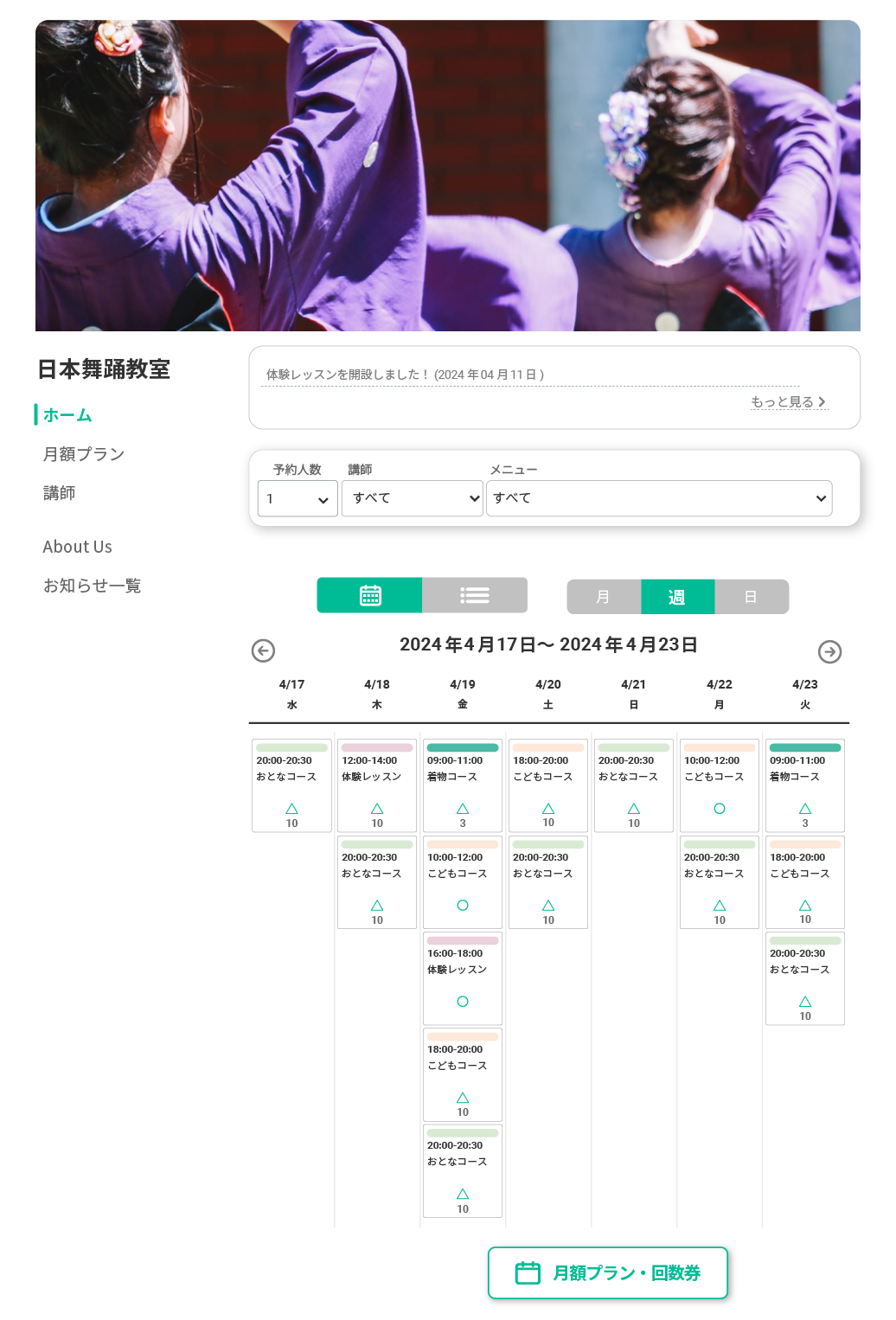This screenshot has height=1320, width=896.
Task: Select the 週 (week) view
Action: (677, 597)
